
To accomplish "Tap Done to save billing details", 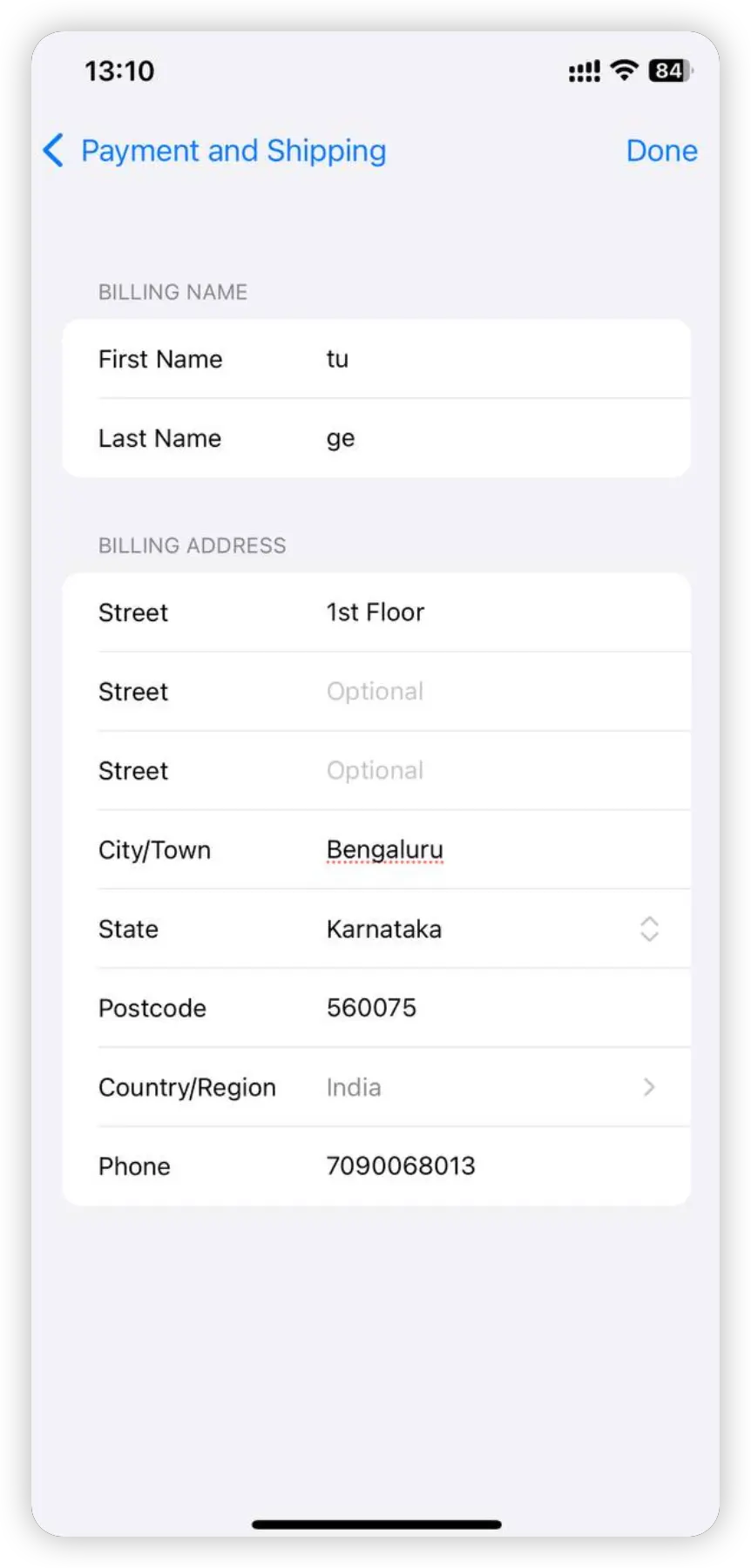I will [x=661, y=151].
